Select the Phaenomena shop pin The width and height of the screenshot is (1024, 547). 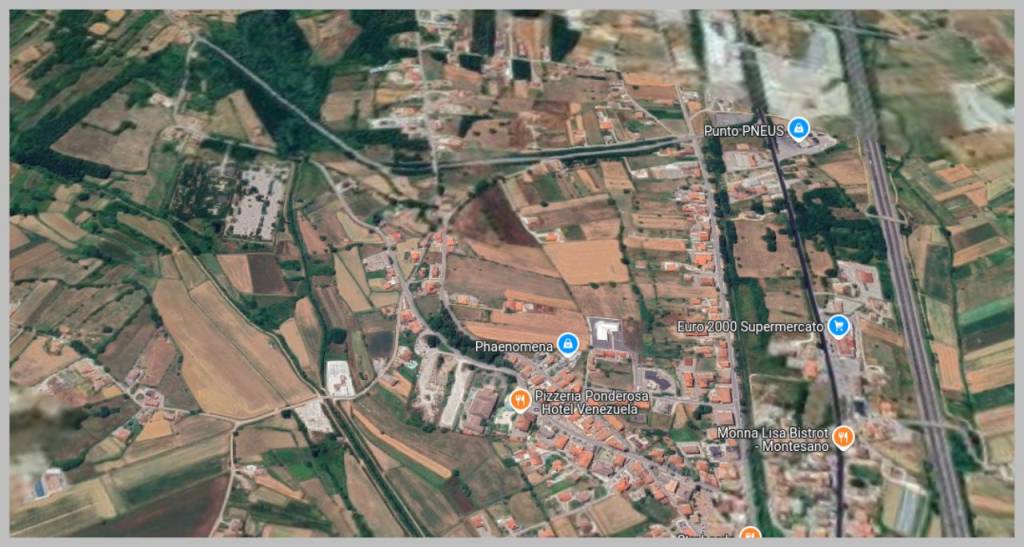(x=568, y=345)
